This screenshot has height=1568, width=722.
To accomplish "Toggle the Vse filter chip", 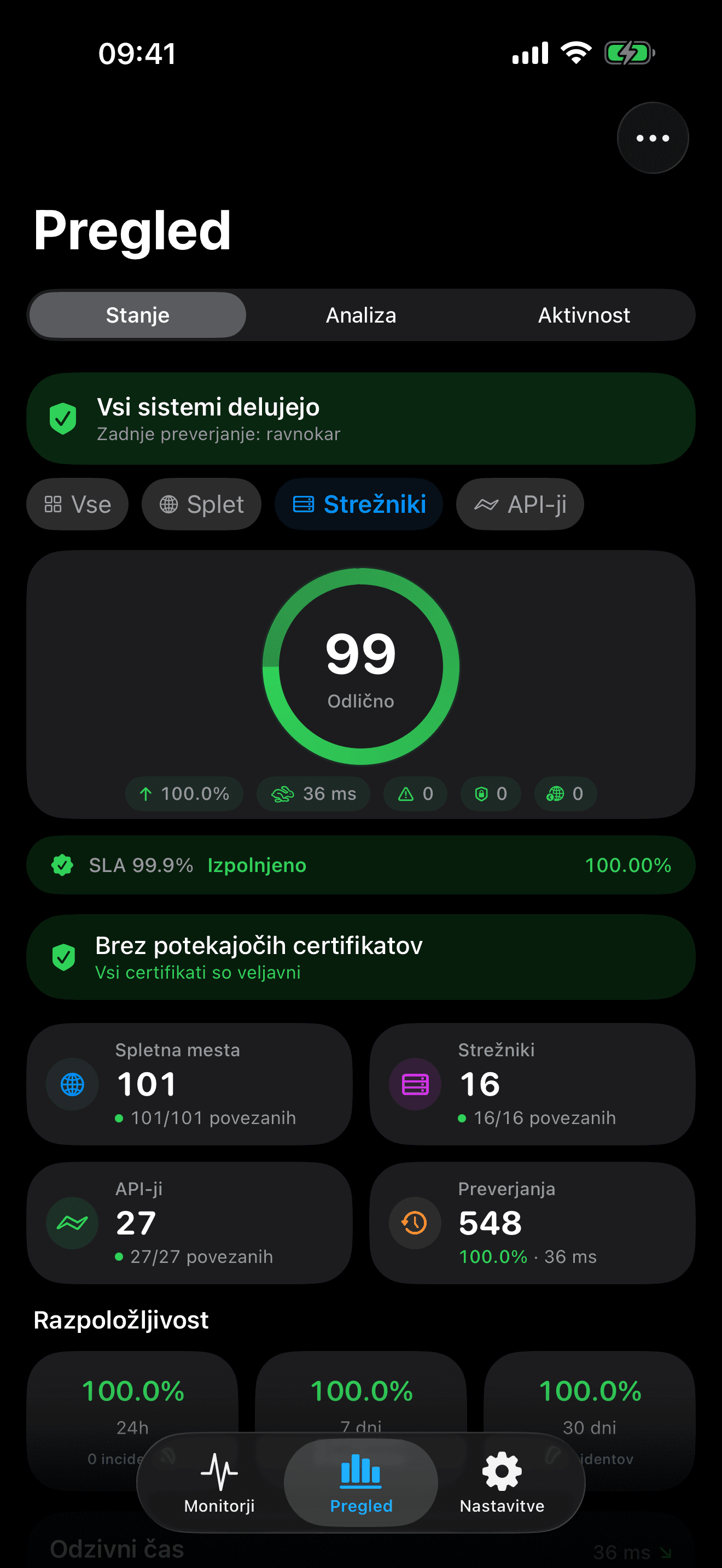I will [x=77, y=504].
